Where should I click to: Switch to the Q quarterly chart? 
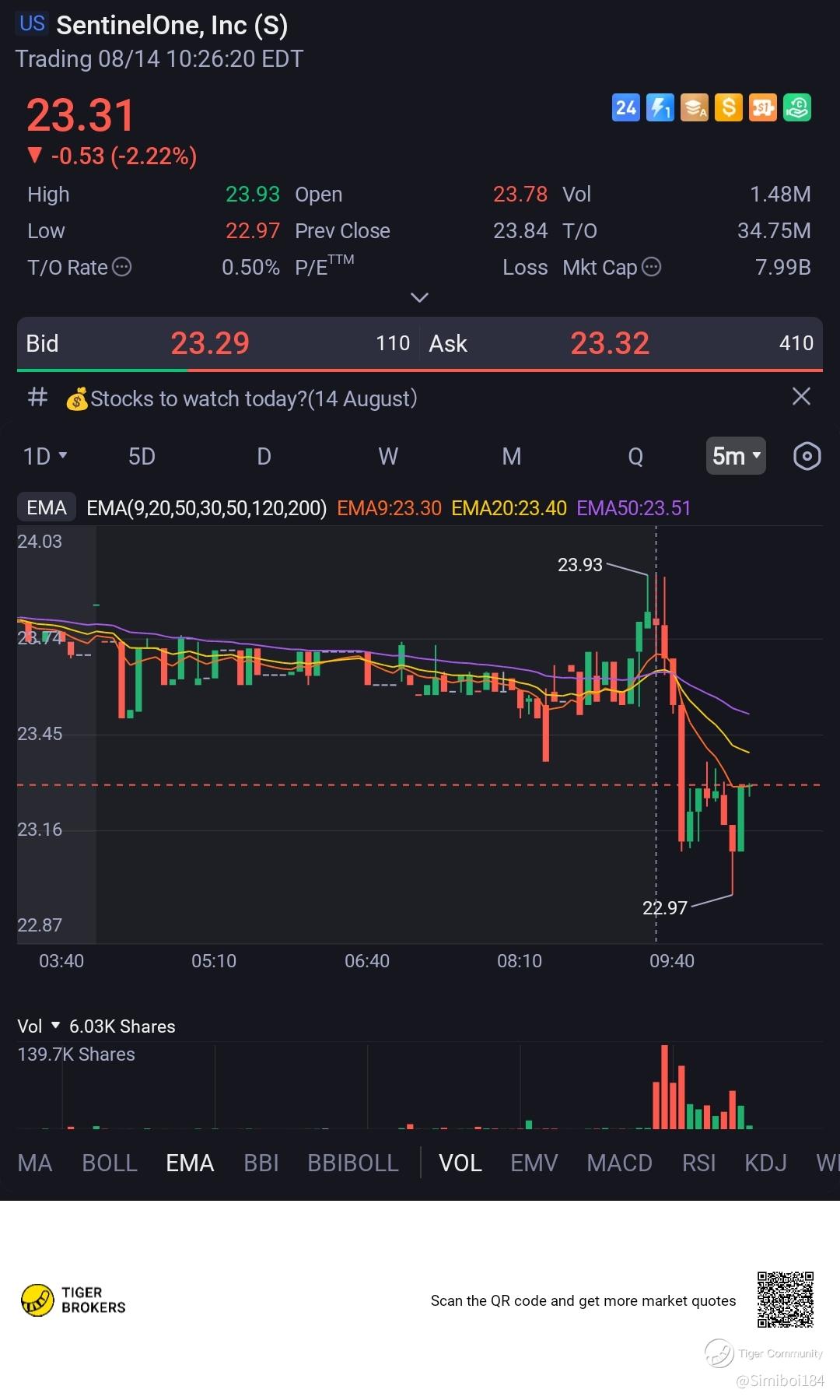(635, 456)
